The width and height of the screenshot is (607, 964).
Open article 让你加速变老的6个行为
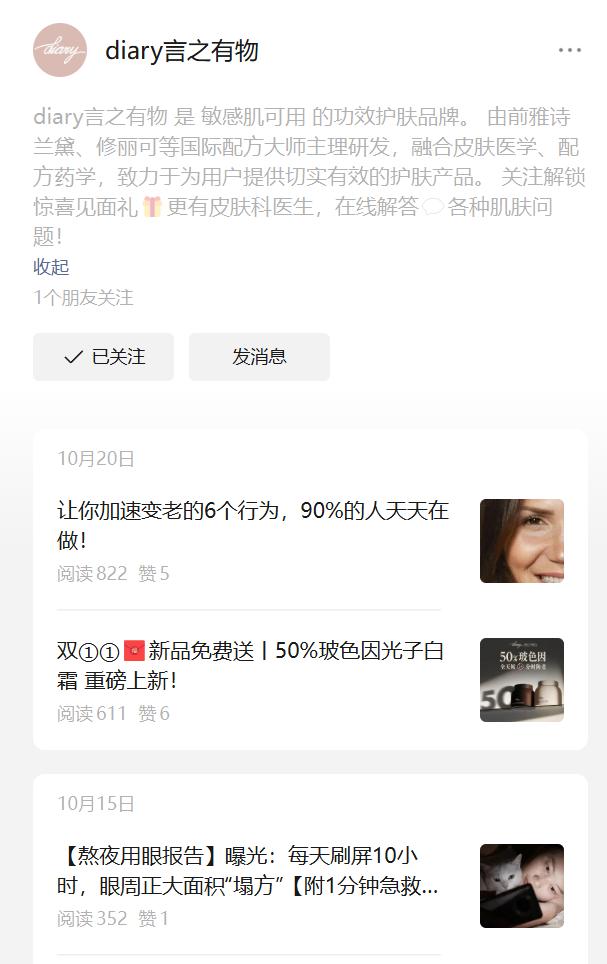pyautogui.click(x=253, y=526)
